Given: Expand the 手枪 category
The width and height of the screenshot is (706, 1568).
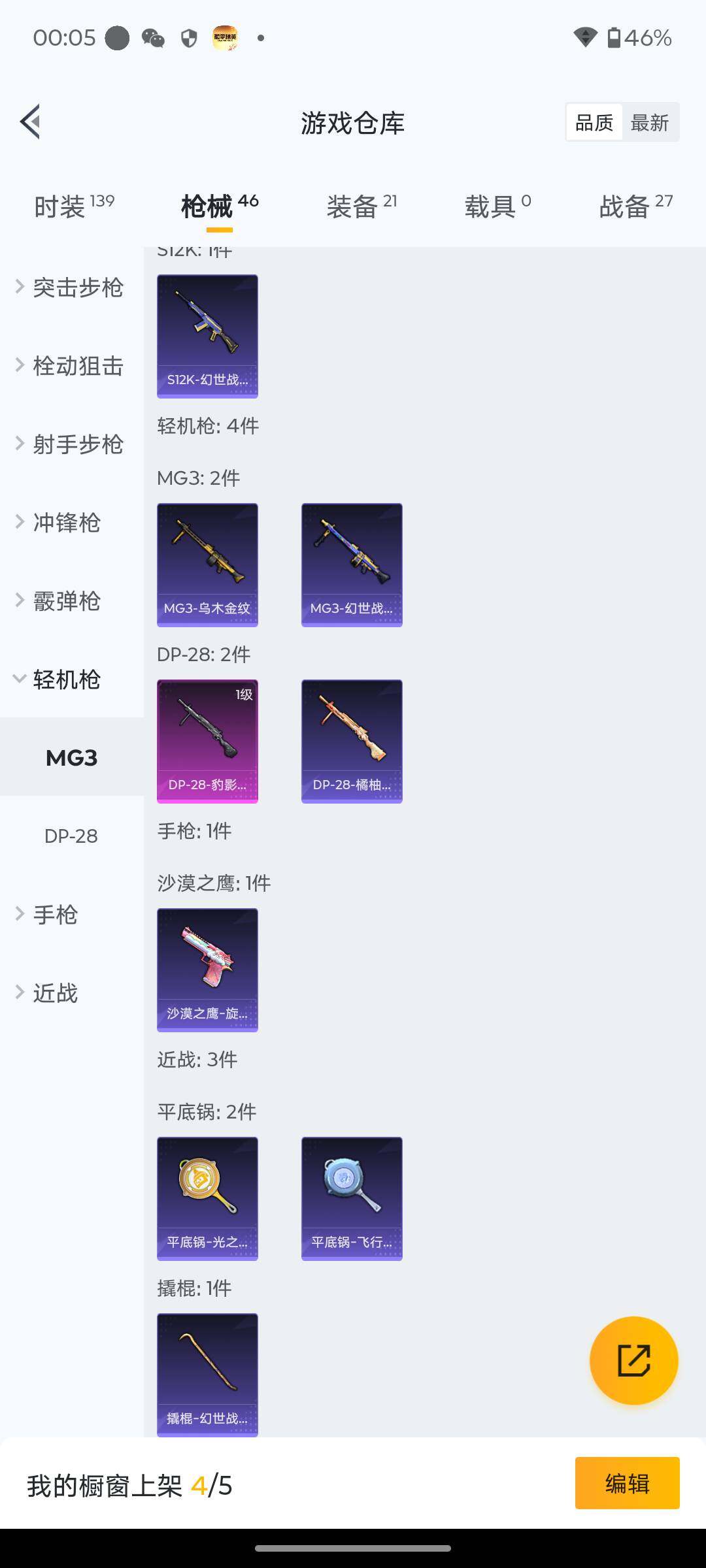Looking at the screenshot, I should coord(56,915).
